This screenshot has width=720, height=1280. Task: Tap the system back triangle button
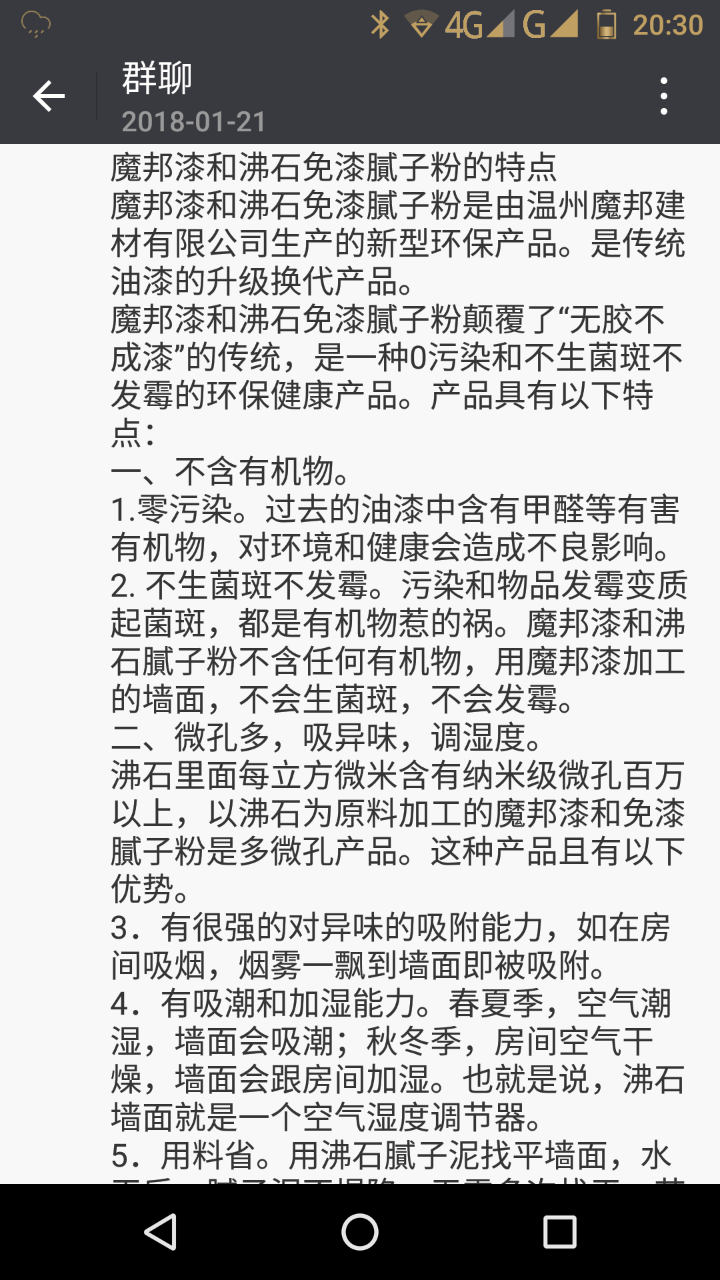pos(160,1231)
